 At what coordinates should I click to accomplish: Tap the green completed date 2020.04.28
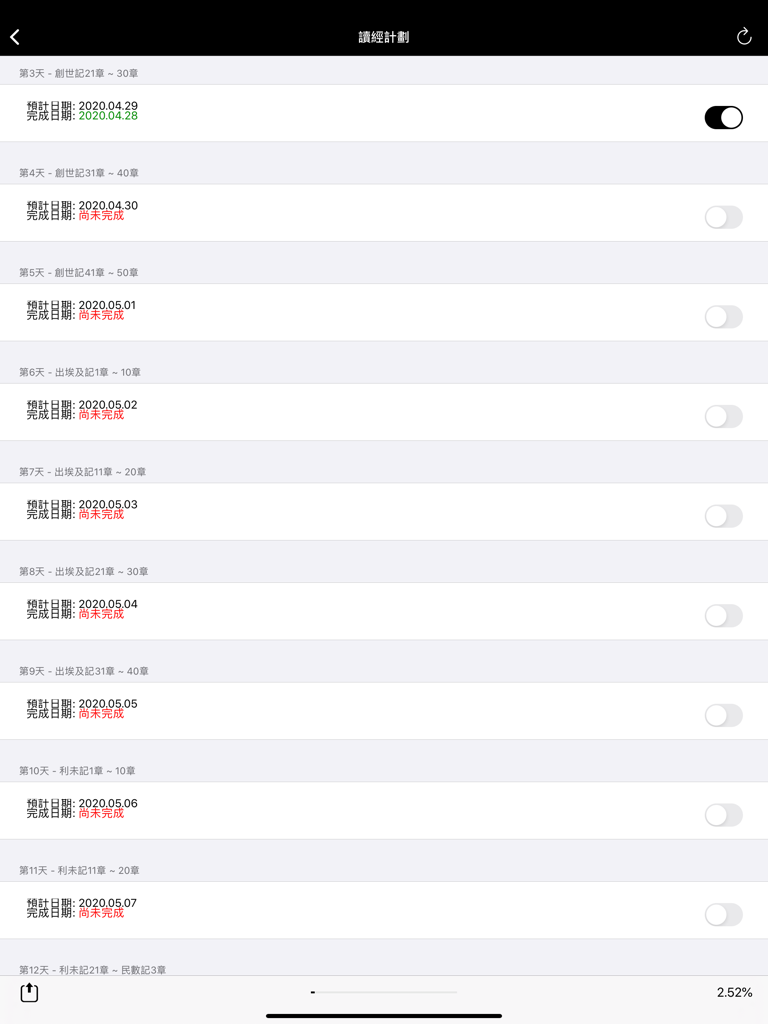(108, 117)
